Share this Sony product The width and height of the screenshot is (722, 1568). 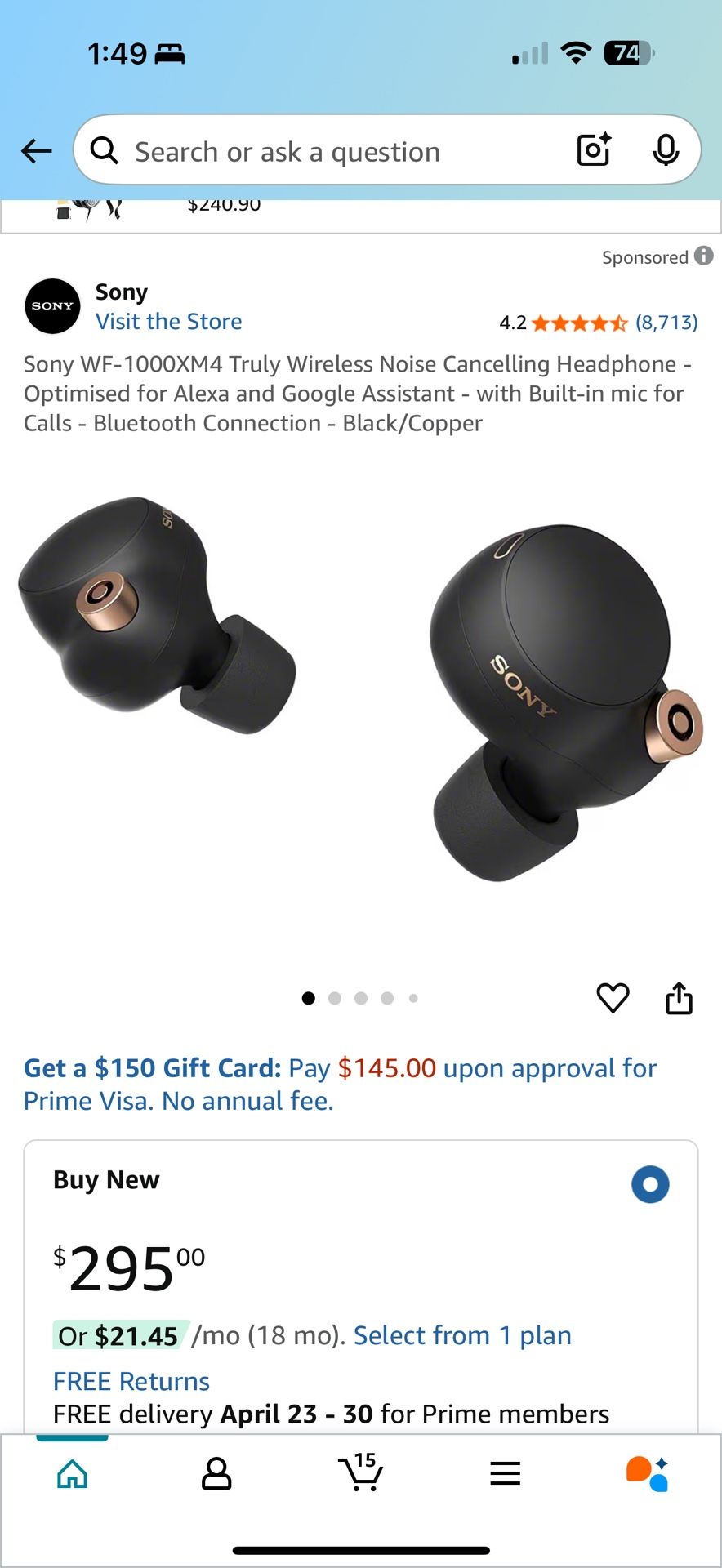[x=679, y=998]
